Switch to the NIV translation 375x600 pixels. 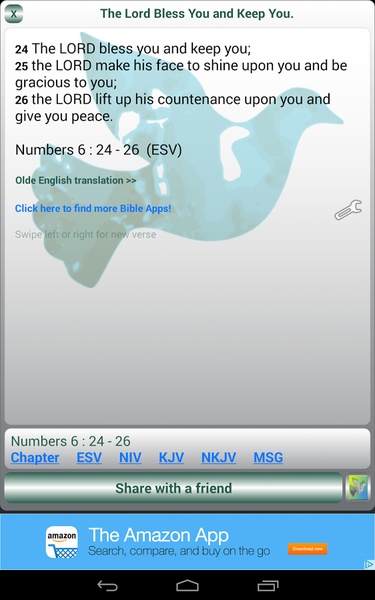click(x=130, y=457)
